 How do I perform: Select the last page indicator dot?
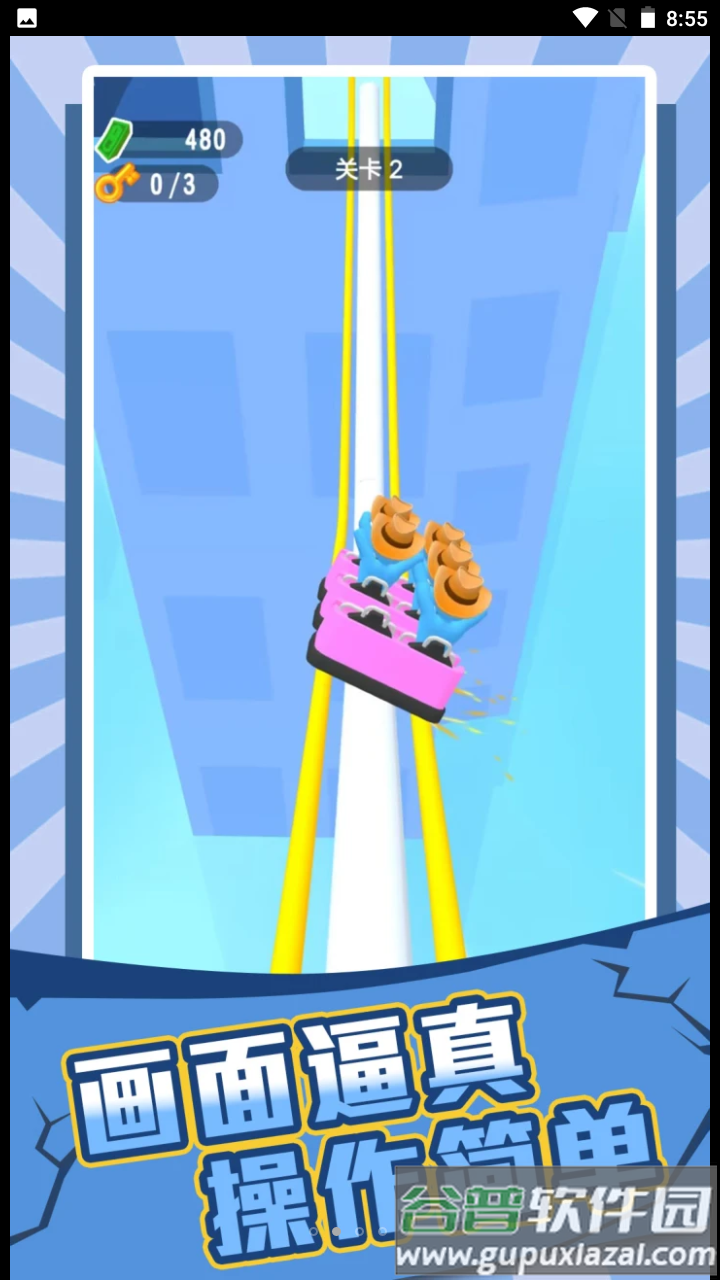pyautogui.click(x=382, y=1231)
